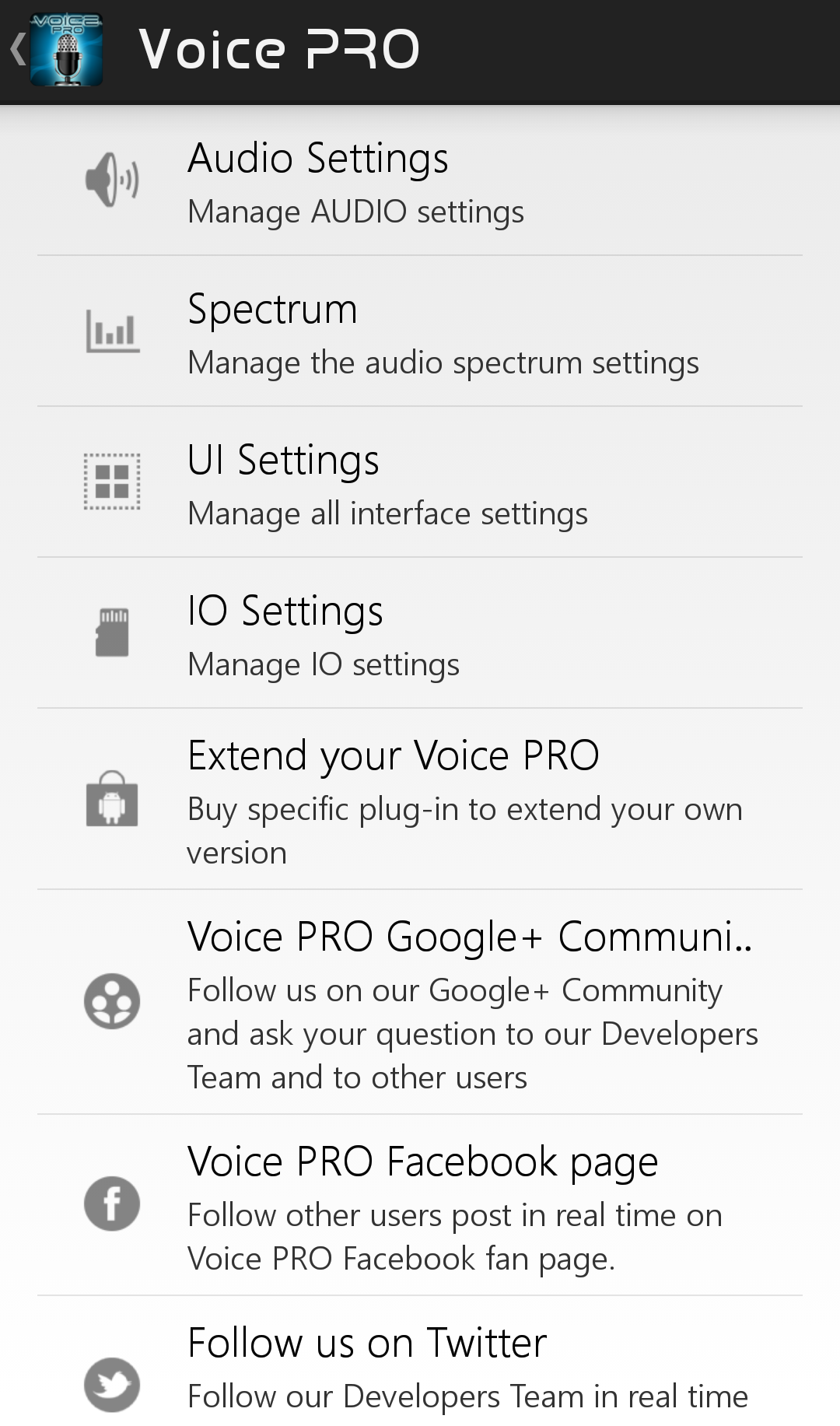Open Voice PRO Google+ Community
The image size is (840, 1426).
point(420,1002)
